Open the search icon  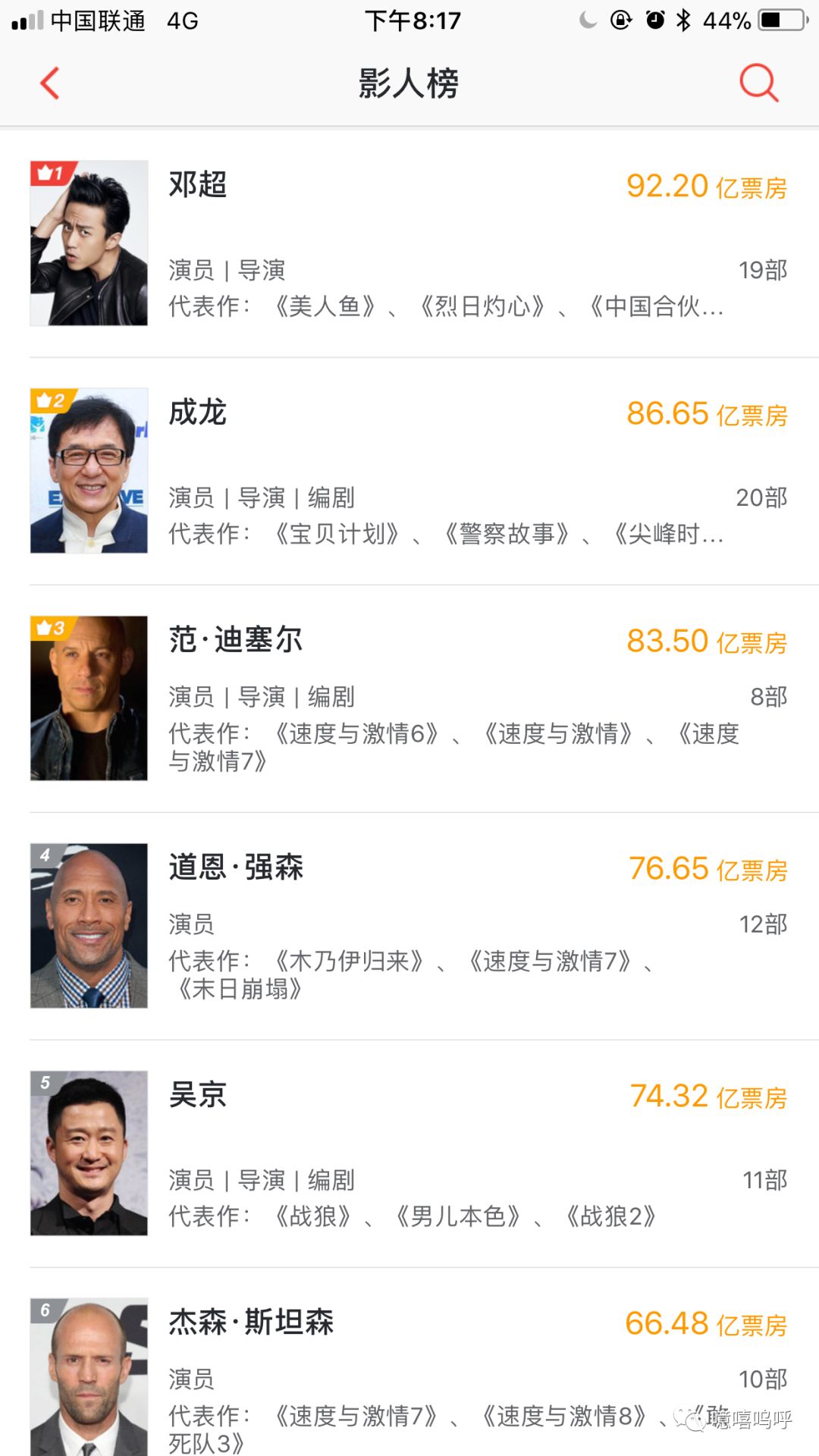[x=758, y=83]
